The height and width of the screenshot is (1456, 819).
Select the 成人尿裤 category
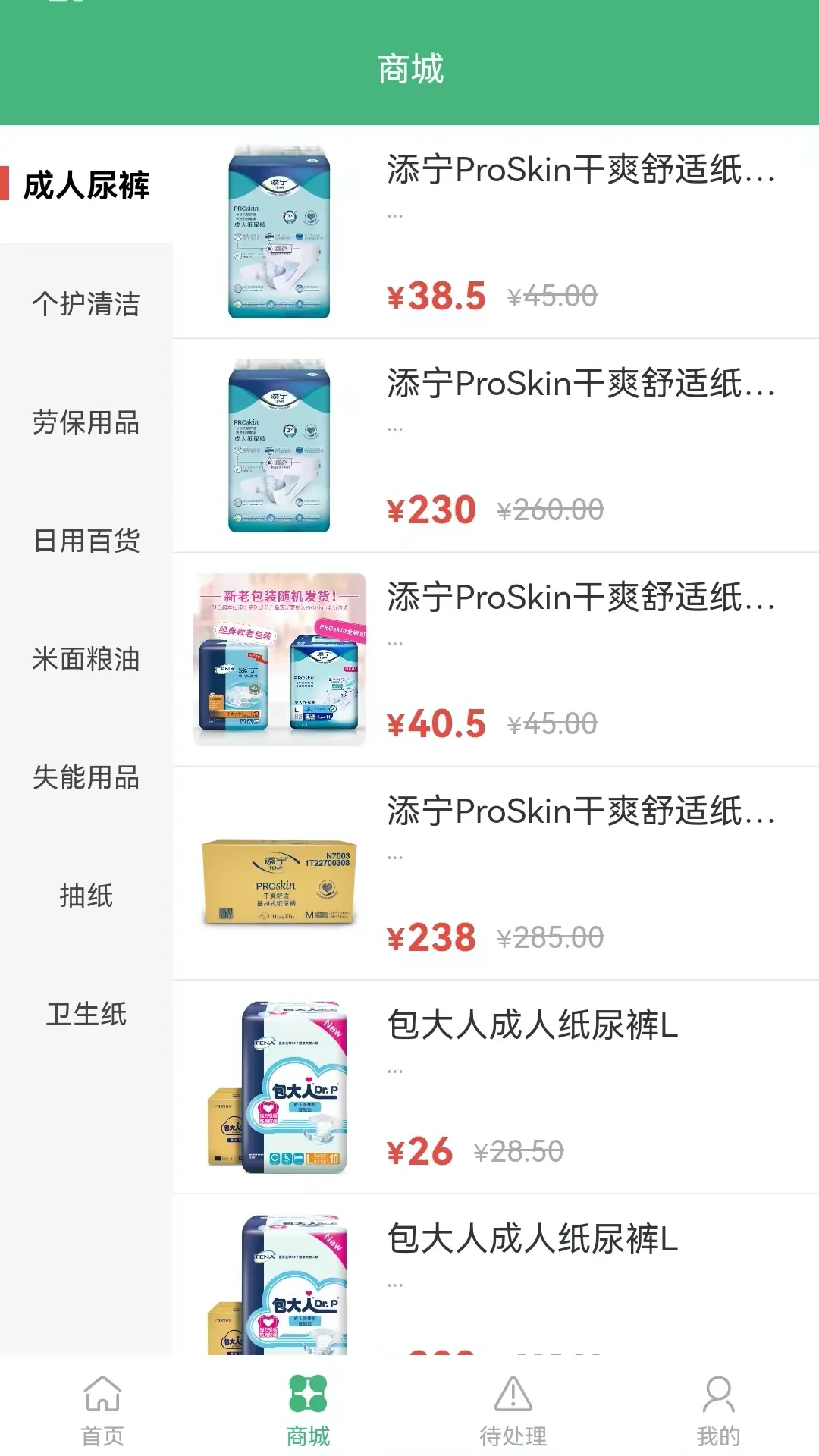click(x=87, y=182)
